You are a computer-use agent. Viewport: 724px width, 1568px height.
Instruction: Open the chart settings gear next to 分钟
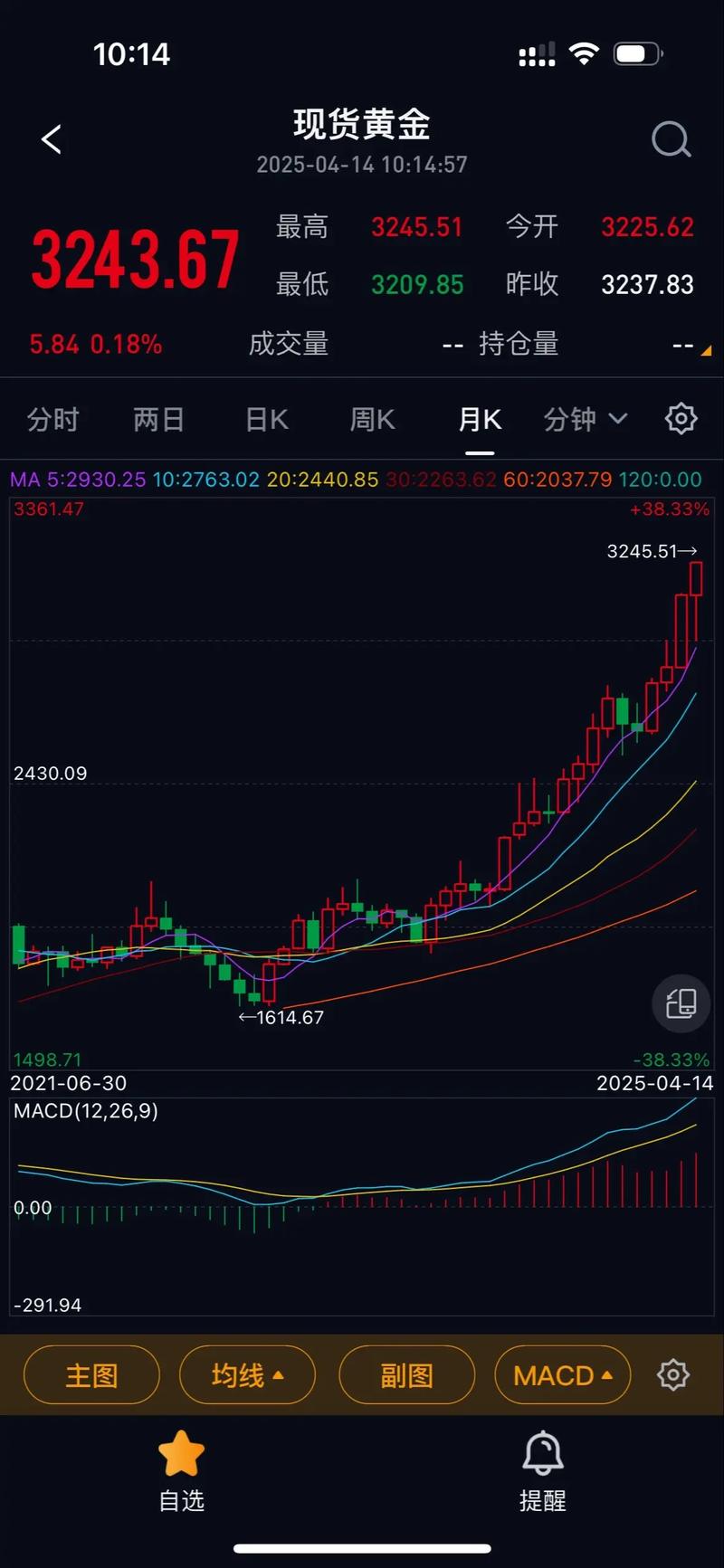tap(681, 418)
